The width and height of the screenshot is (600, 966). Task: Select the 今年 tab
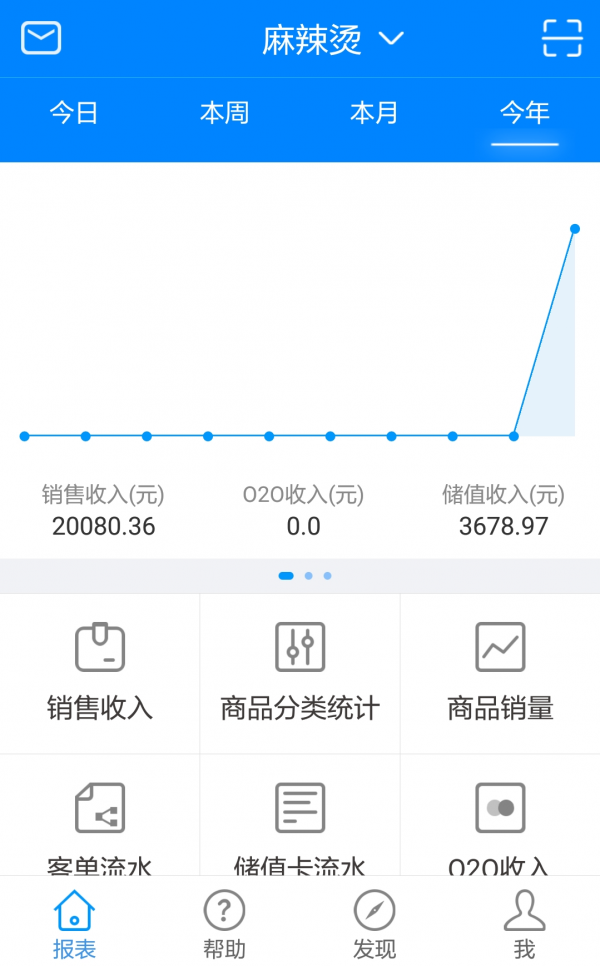525,113
